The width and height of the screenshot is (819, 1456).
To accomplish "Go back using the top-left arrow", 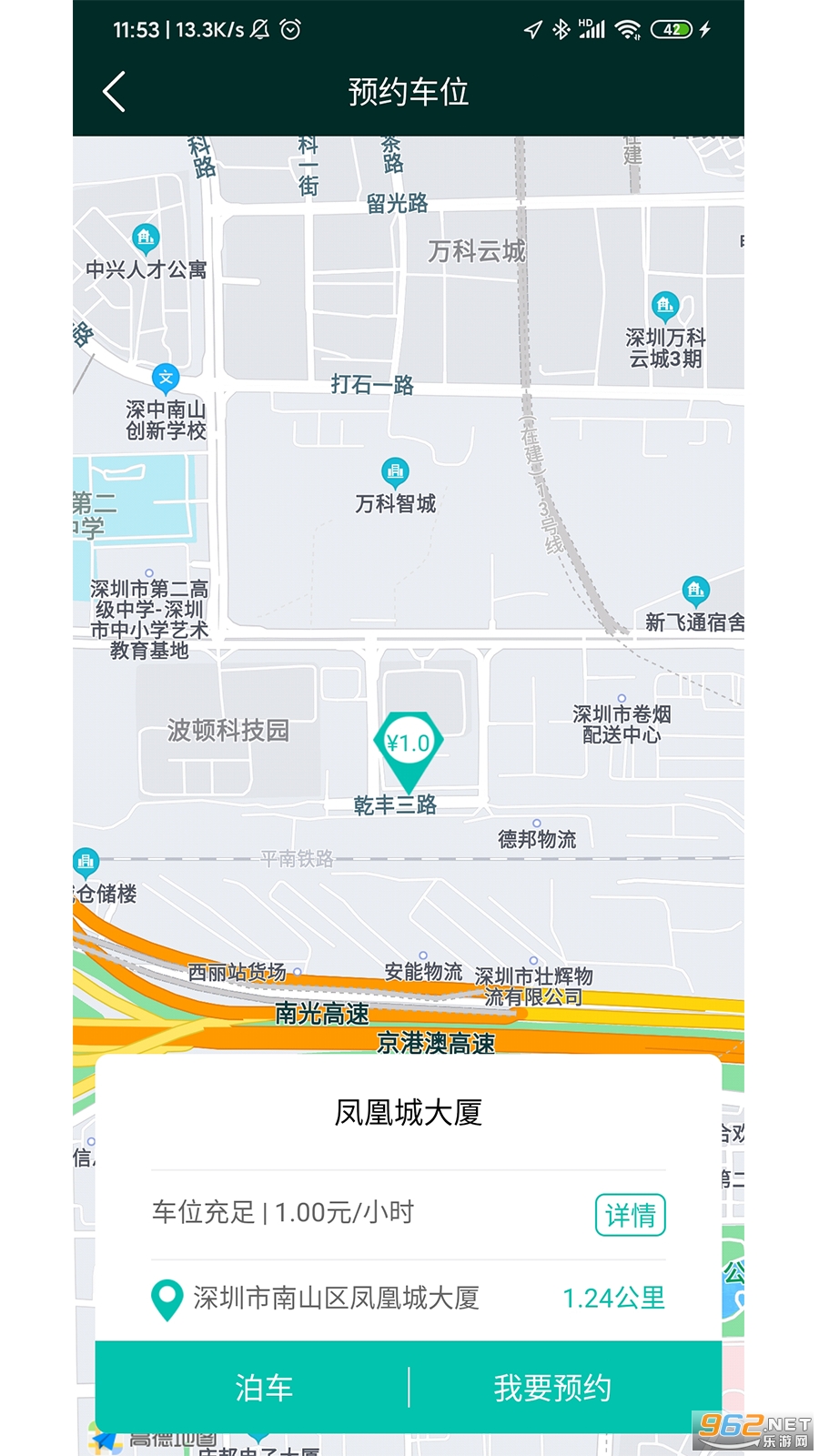I will [x=115, y=92].
